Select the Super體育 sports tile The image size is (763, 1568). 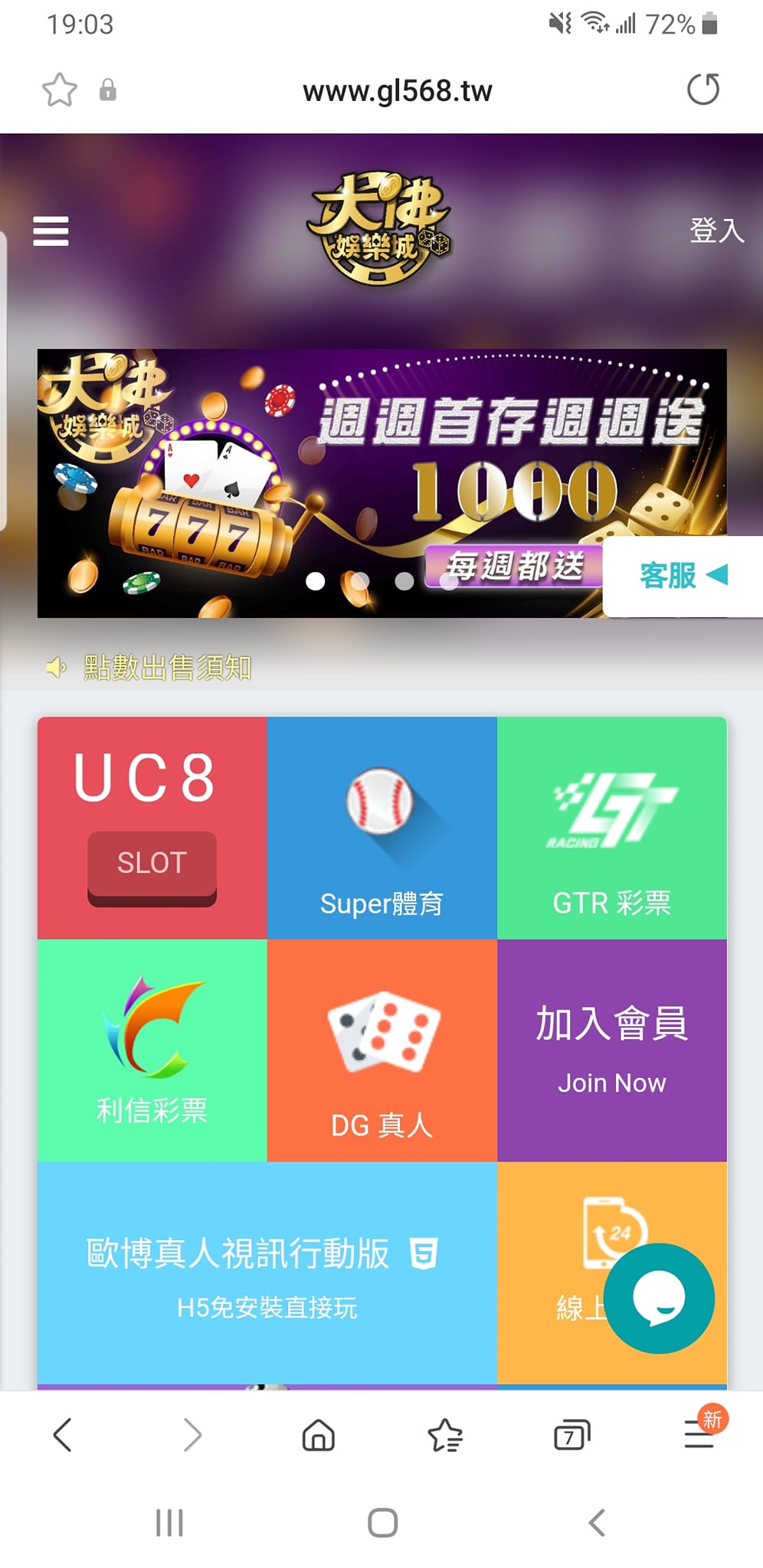pos(381,827)
